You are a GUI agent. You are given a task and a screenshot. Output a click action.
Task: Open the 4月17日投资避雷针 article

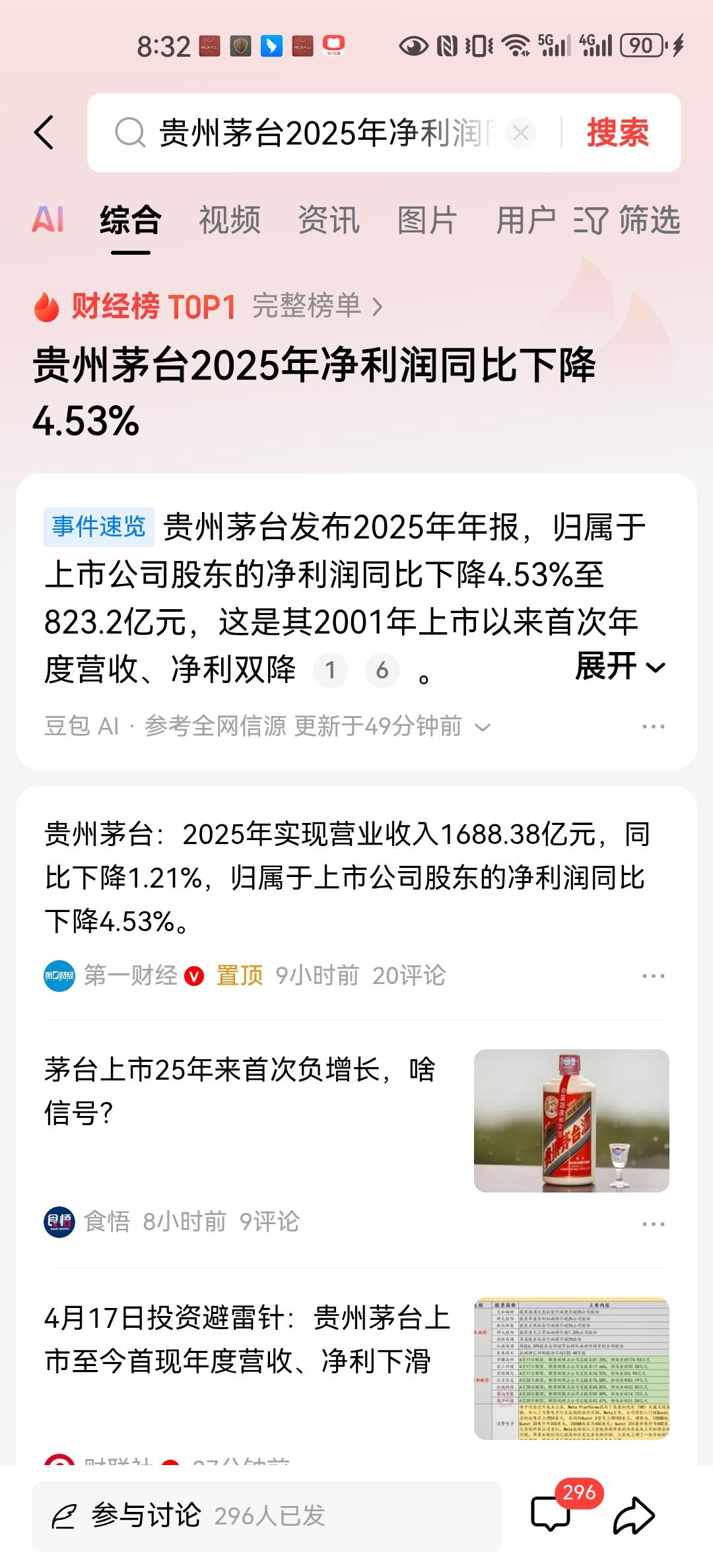[248, 1339]
